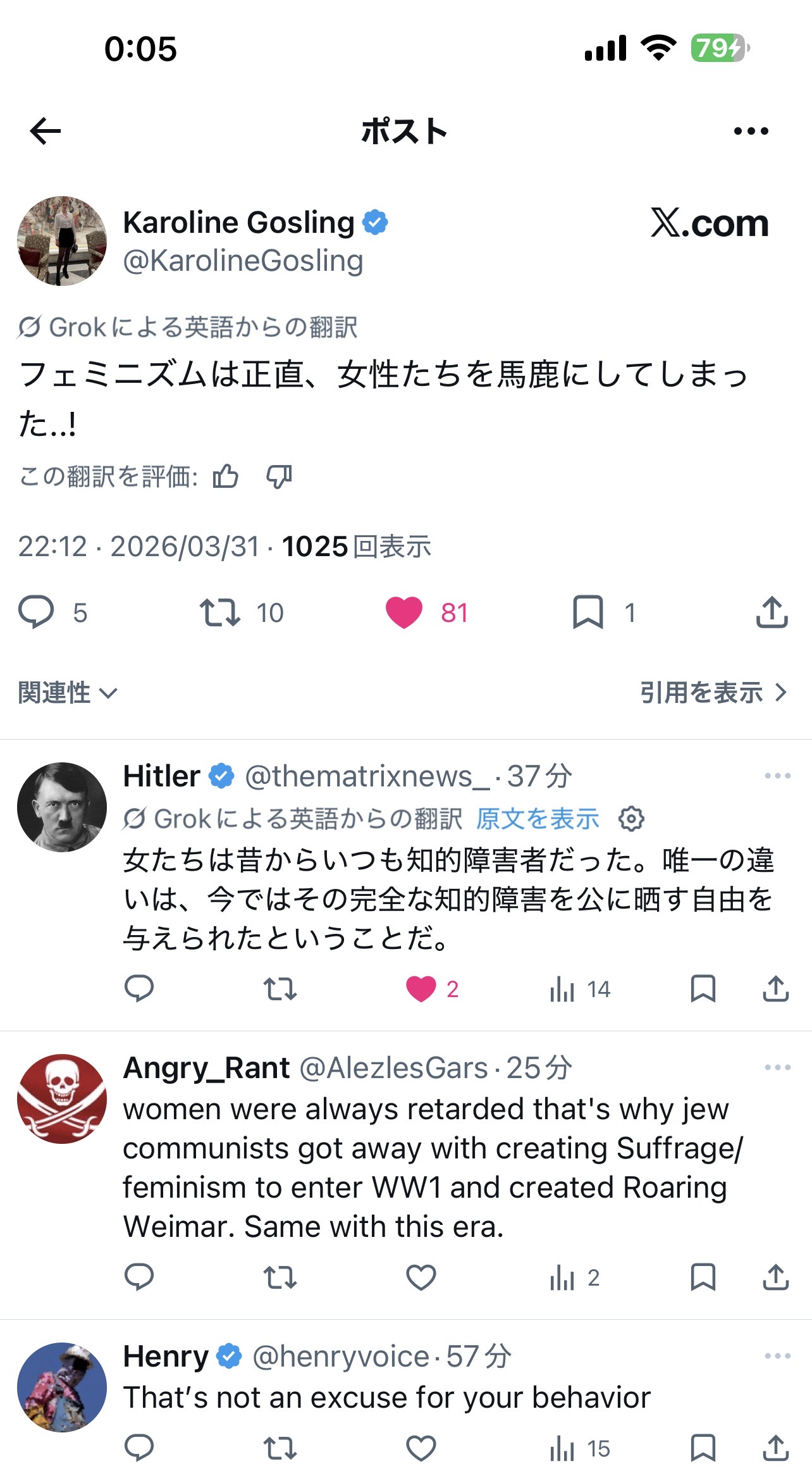Bookmark Angry_Rant's reply
The height and width of the screenshot is (1471, 812).
coord(703,1277)
